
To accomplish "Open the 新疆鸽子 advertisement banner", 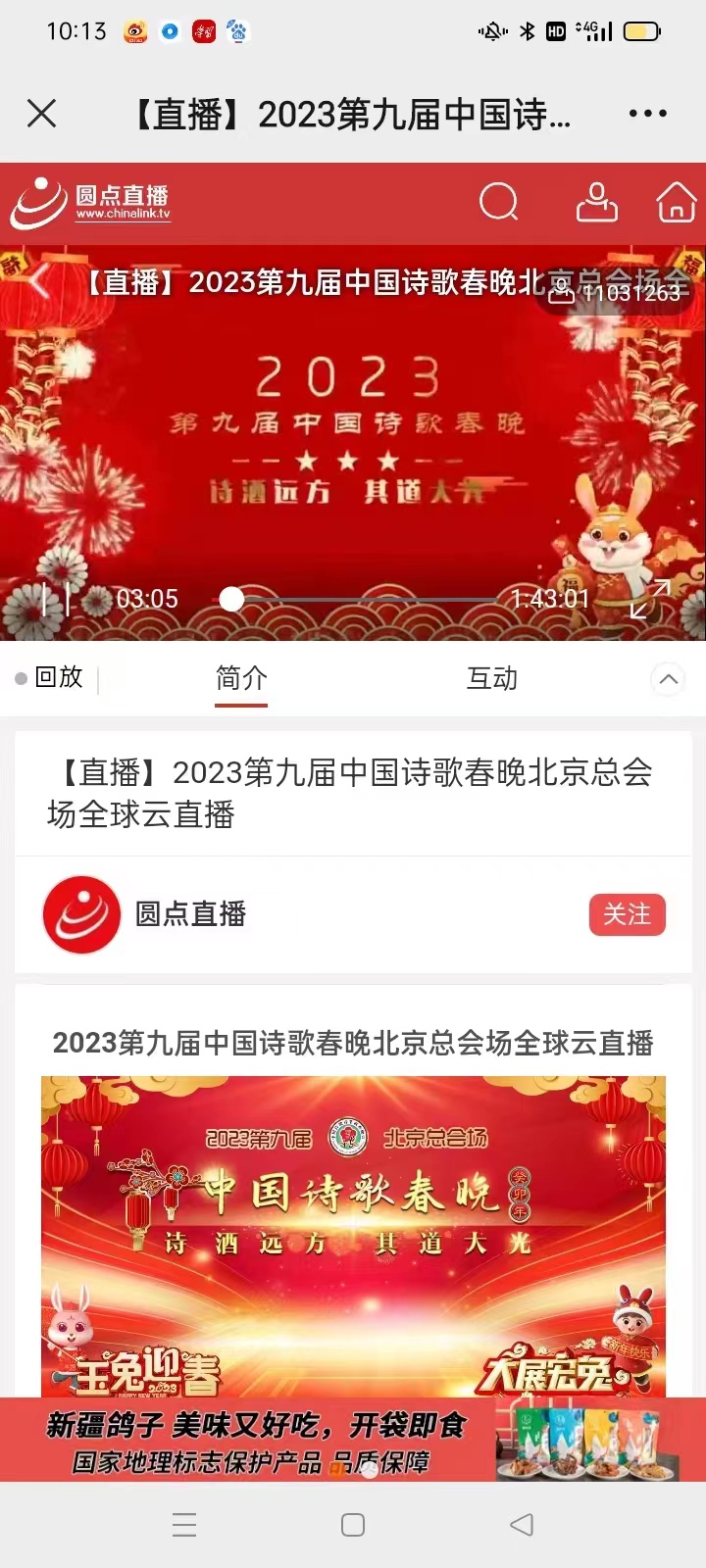I will pos(353,1441).
